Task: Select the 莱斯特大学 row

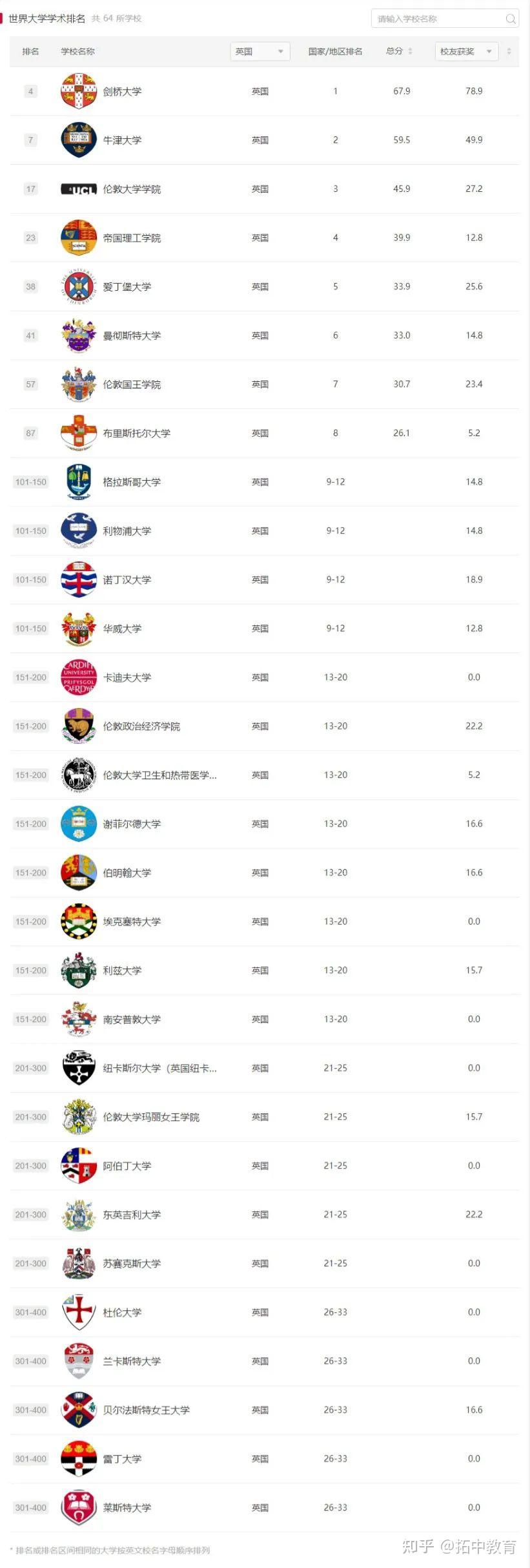Action: (127, 1508)
